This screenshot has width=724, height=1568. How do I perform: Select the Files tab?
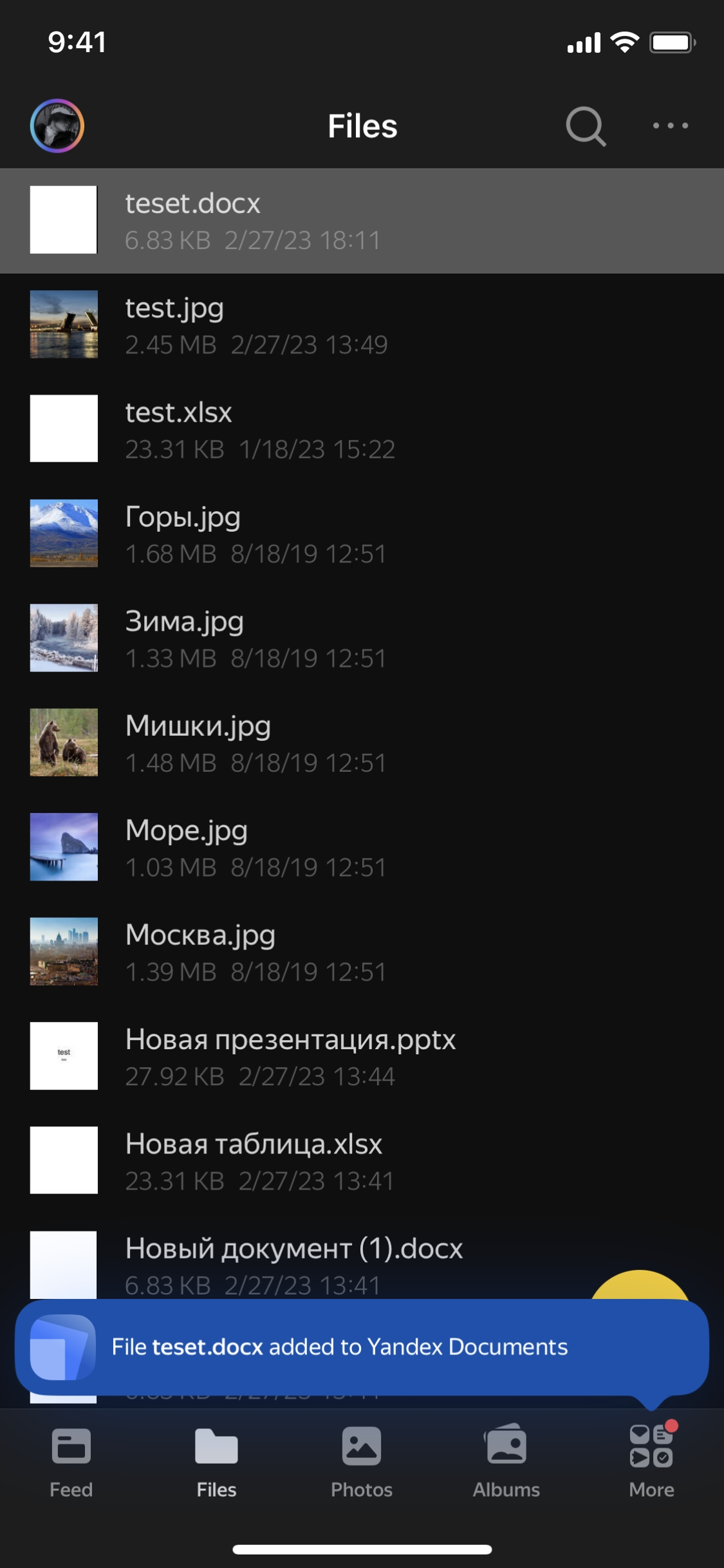click(216, 1462)
